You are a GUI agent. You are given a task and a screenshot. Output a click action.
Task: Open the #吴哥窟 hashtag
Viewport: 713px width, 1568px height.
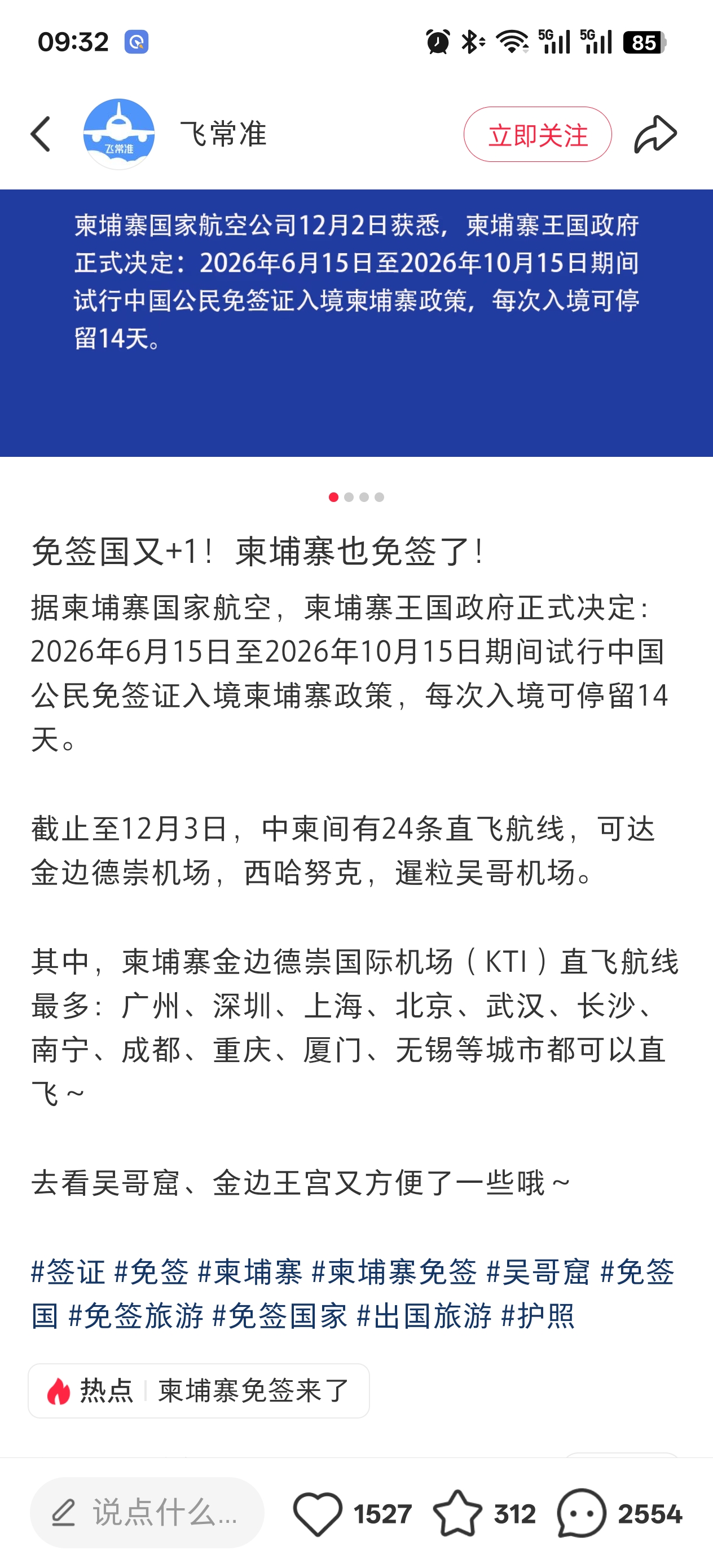538,1272
